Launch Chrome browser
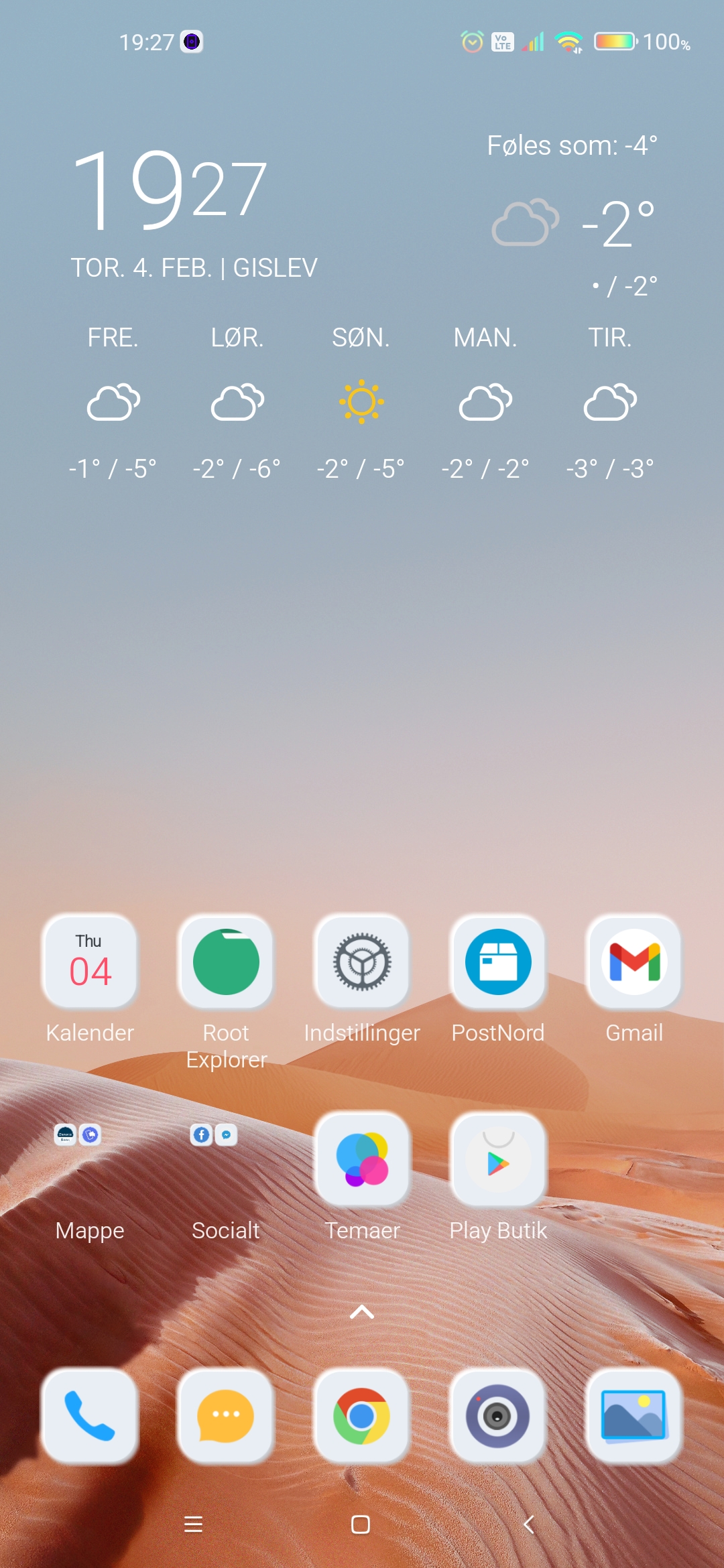724x1568 pixels. 362,1416
